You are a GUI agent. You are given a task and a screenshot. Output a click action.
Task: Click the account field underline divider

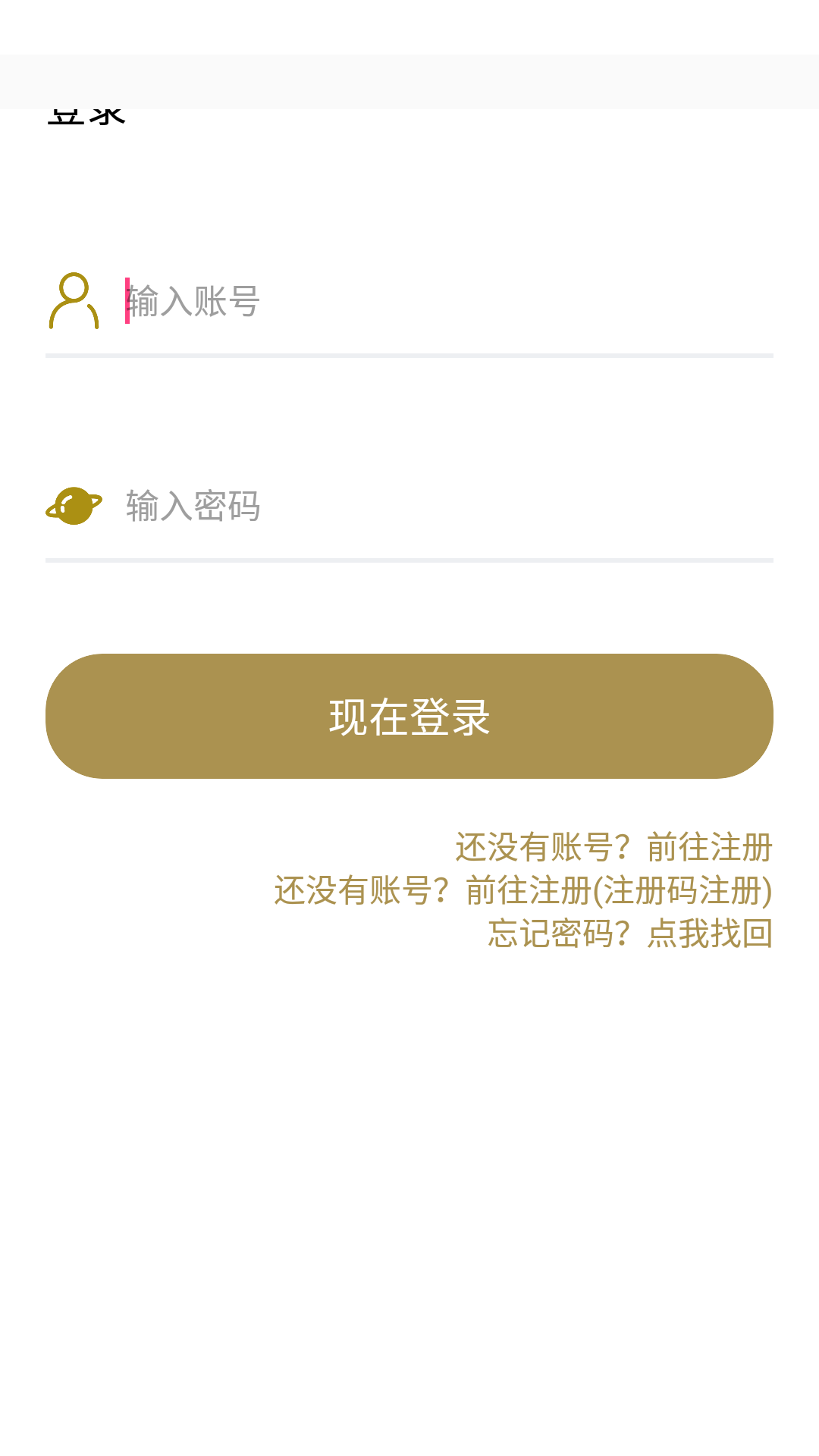tap(409, 354)
